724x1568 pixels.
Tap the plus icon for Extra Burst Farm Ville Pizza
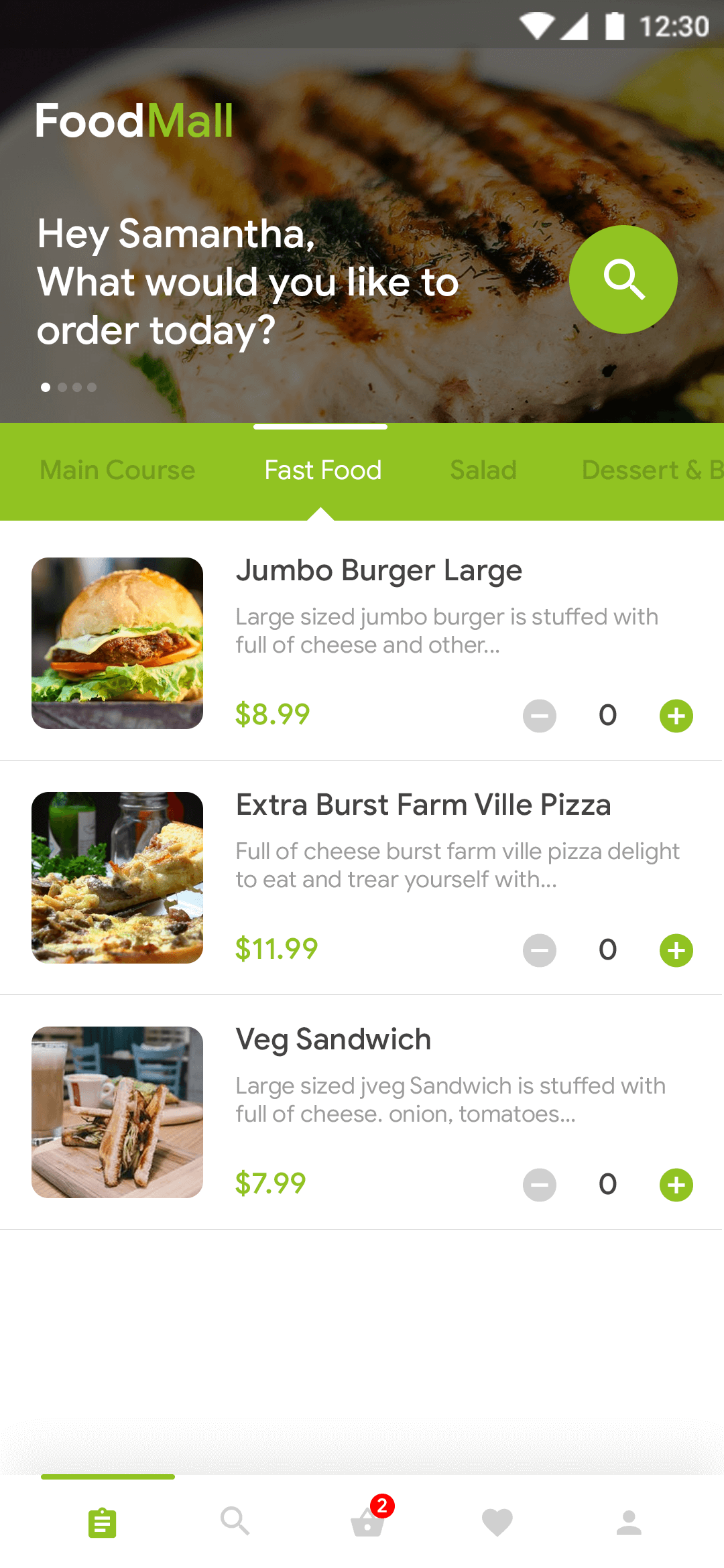tap(676, 950)
